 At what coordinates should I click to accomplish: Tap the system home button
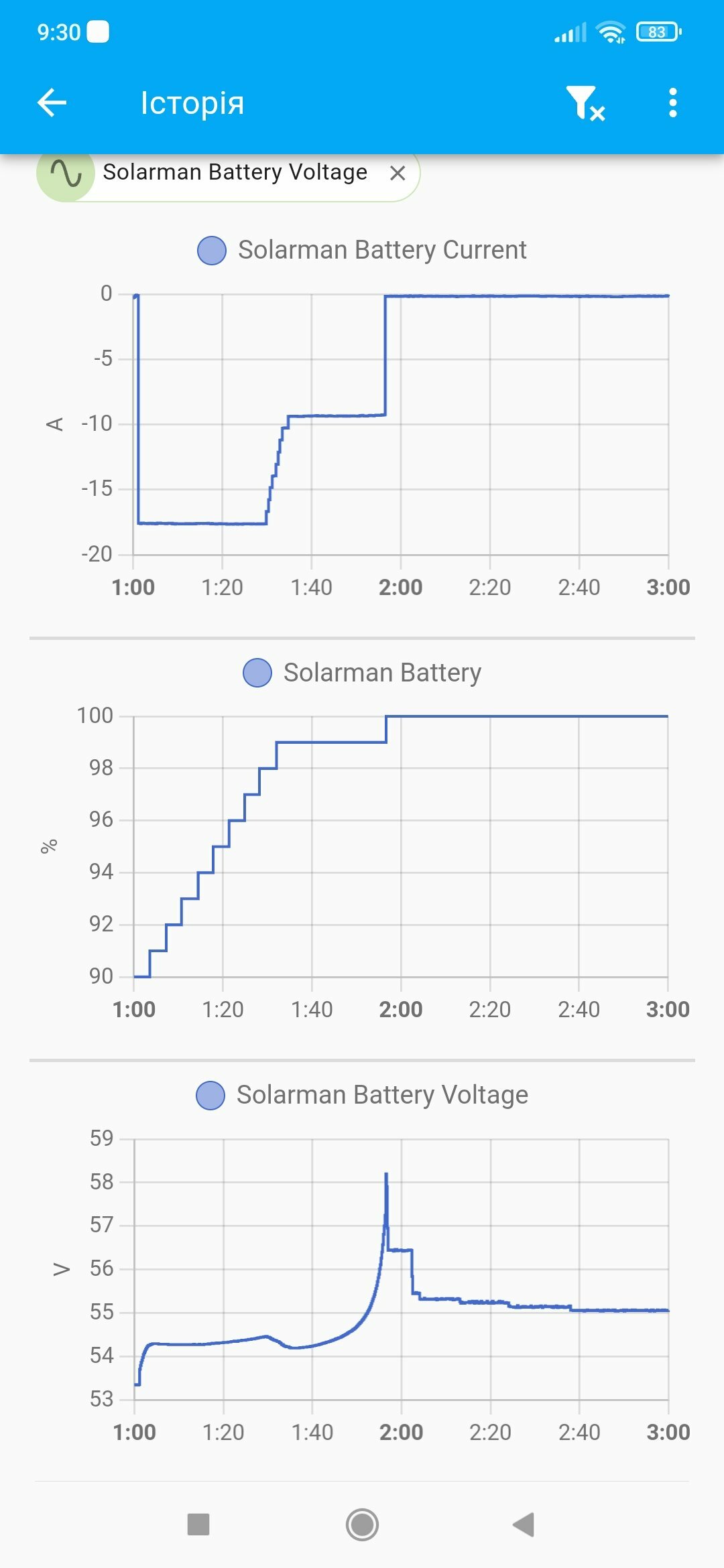click(362, 1524)
